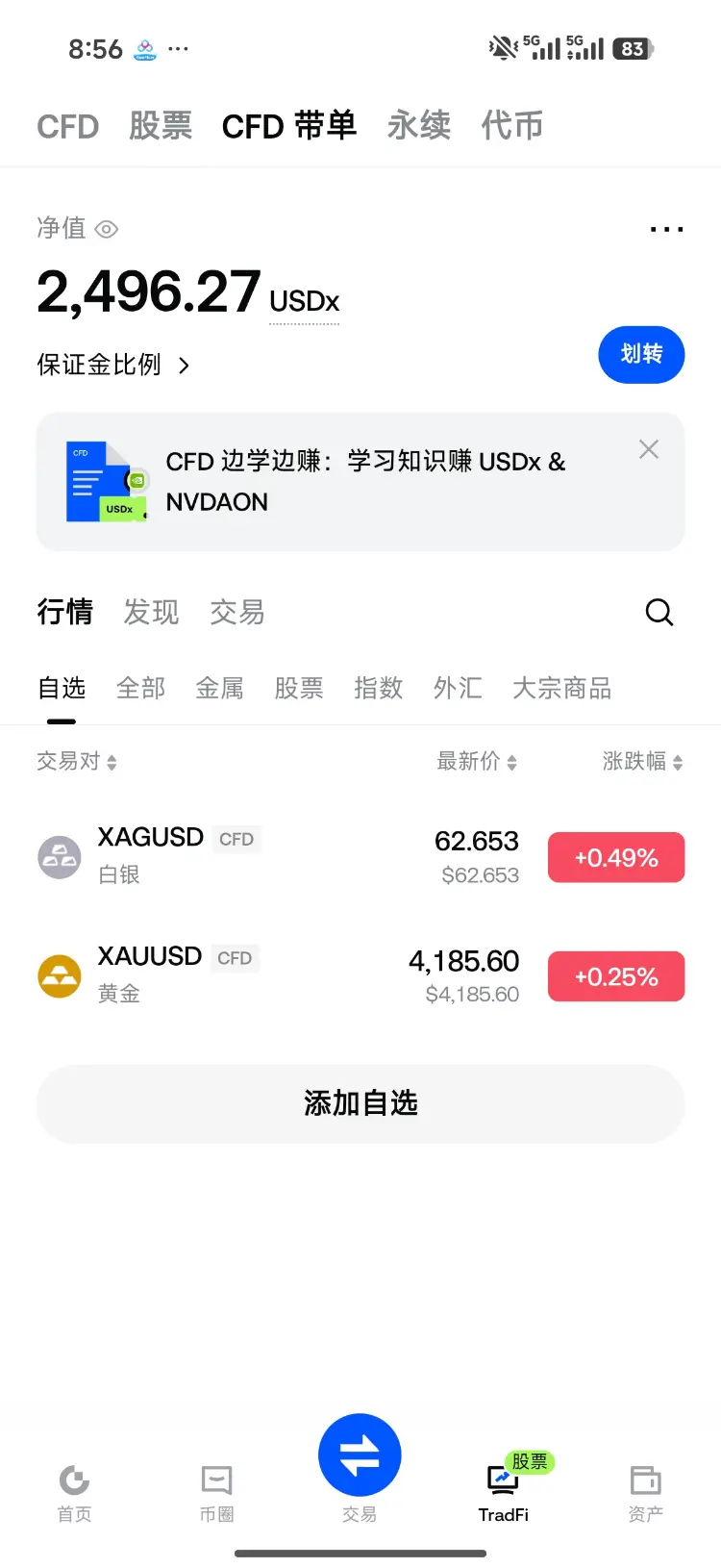This screenshot has width=721, height=1568.
Task: Select the 发现 section tab
Action: [151, 612]
